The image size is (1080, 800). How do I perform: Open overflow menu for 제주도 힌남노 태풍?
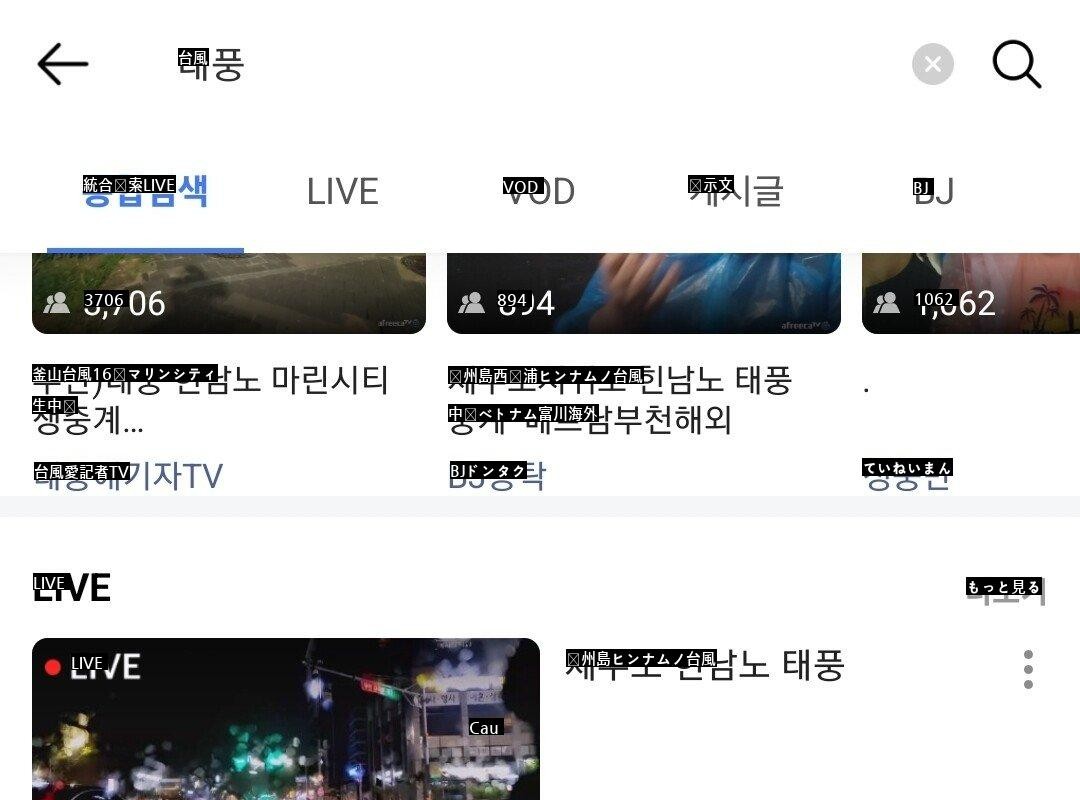click(x=1028, y=669)
